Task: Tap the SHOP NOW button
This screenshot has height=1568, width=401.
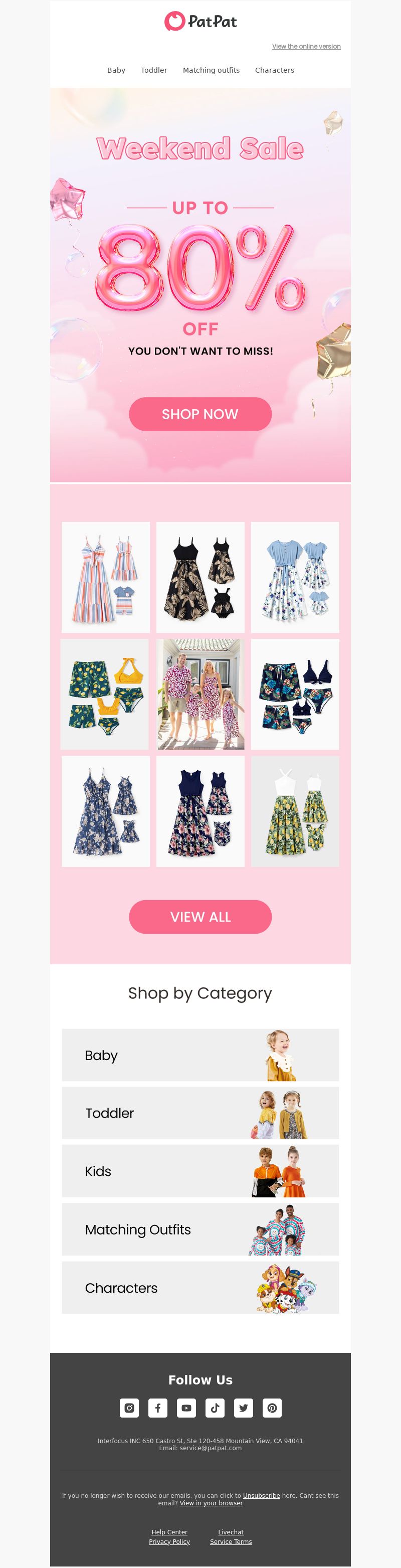Action: pyautogui.click(x=200, y=414)
